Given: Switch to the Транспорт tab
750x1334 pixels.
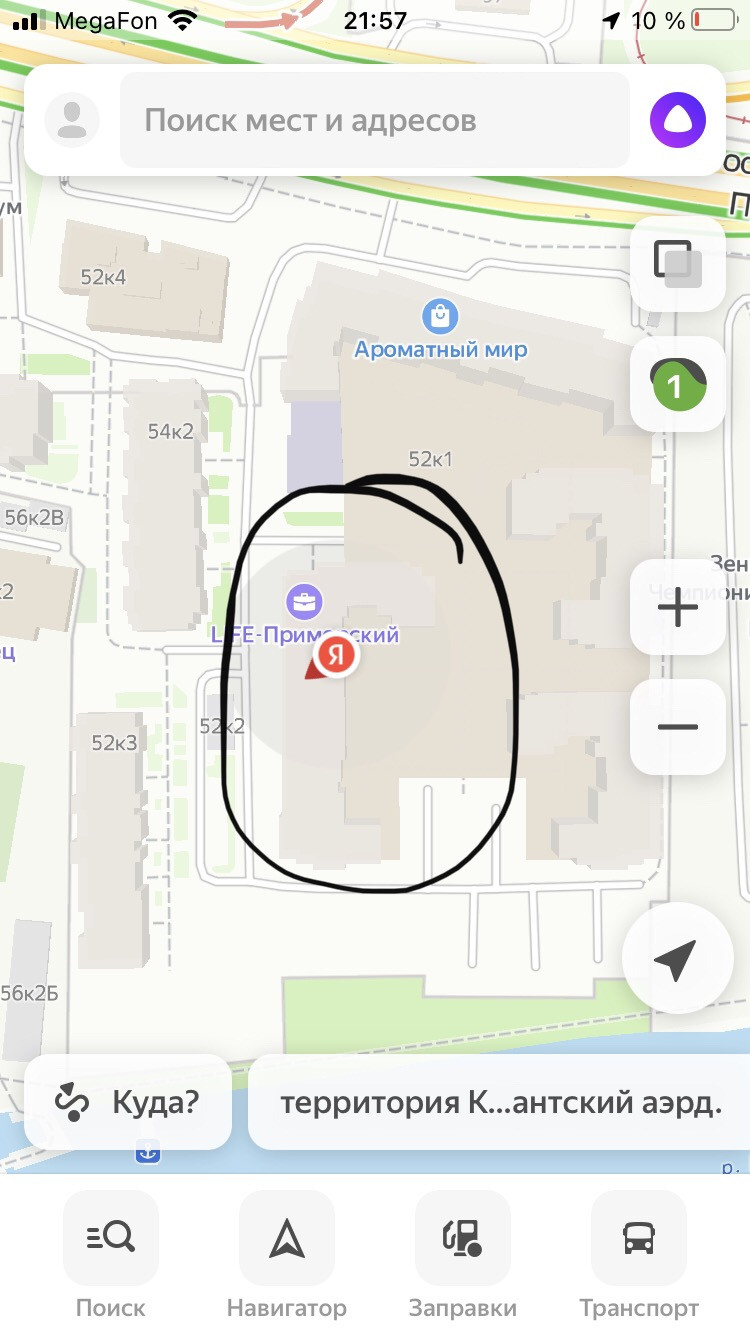Looking at the screenshot, I should pyautogui.click(x=639, y=1254).
